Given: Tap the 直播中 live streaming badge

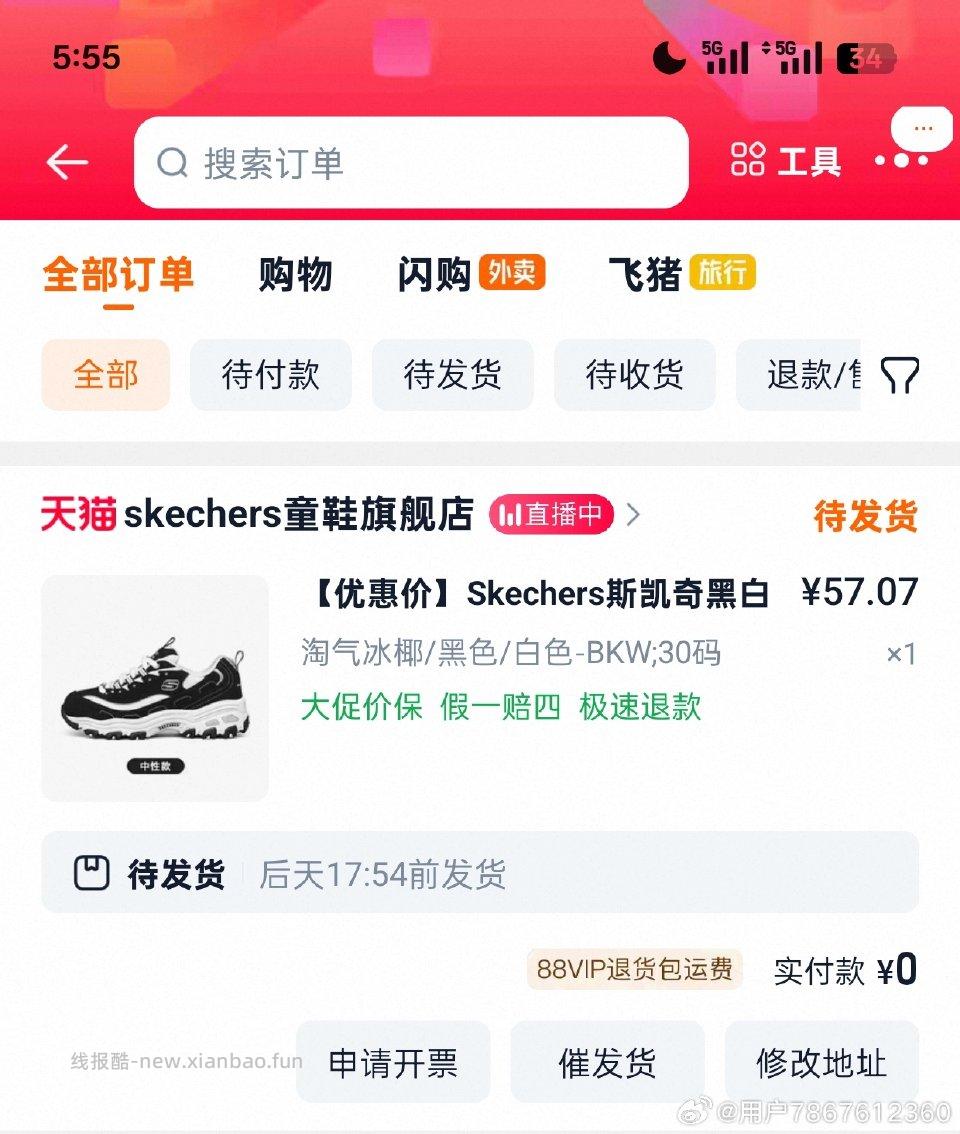Looking at the screenshot, I should [552, 515].
